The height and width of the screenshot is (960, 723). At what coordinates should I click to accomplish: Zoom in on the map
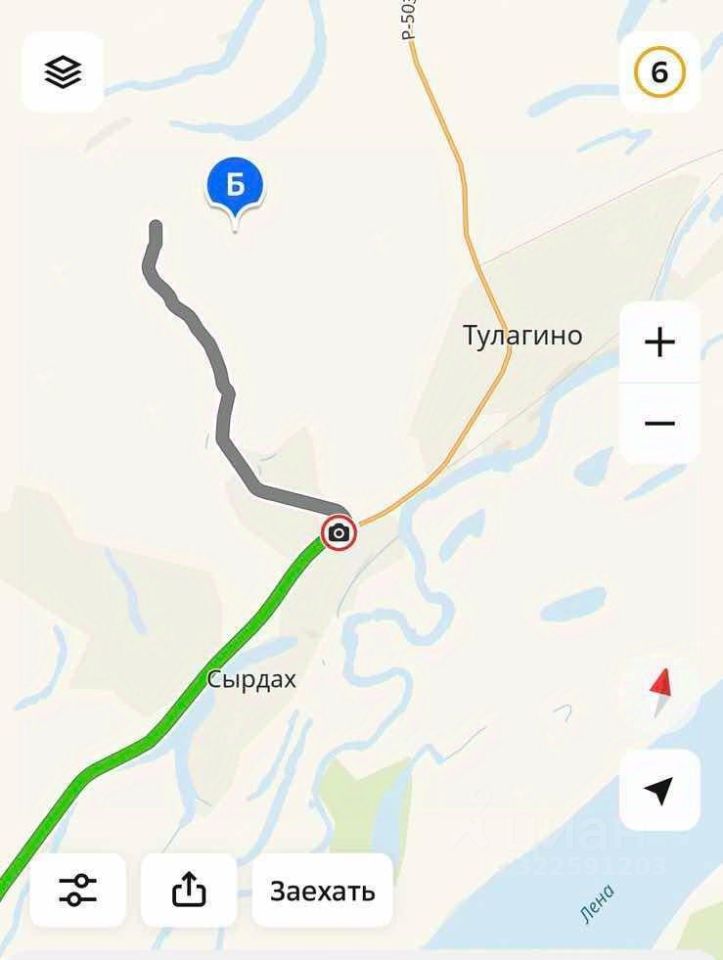659,343
